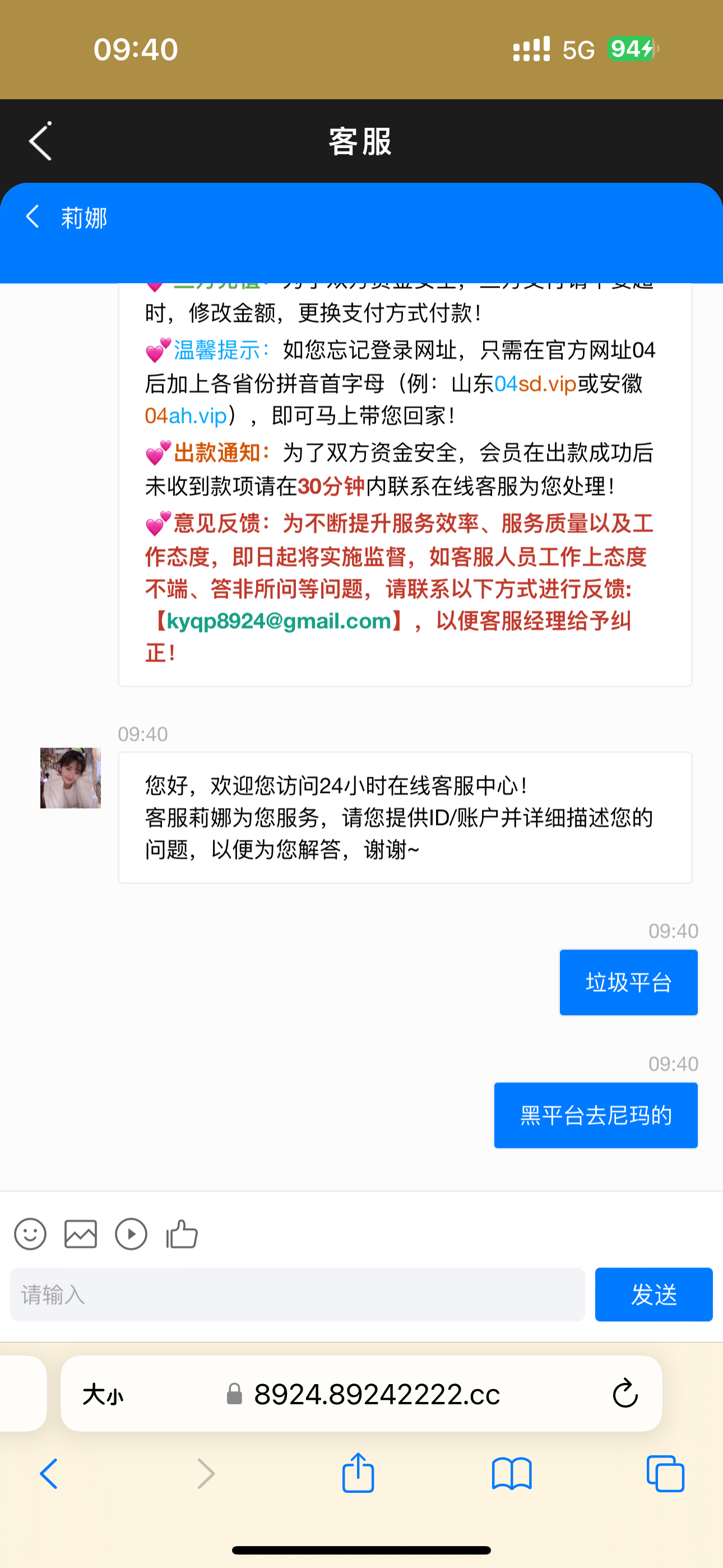Open the 04sd.vip link
The image size is (723, 1568).
pos(536,384)
